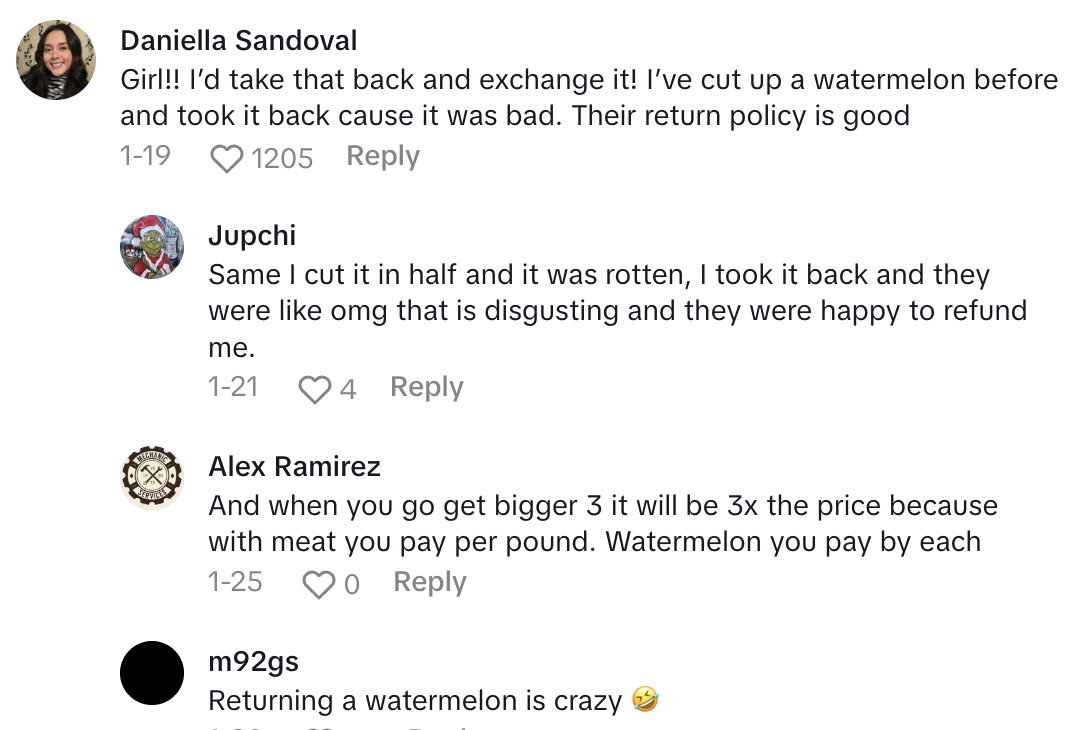
Task: View Alex Ramirez's profile avatar
Action: [152, 477]
